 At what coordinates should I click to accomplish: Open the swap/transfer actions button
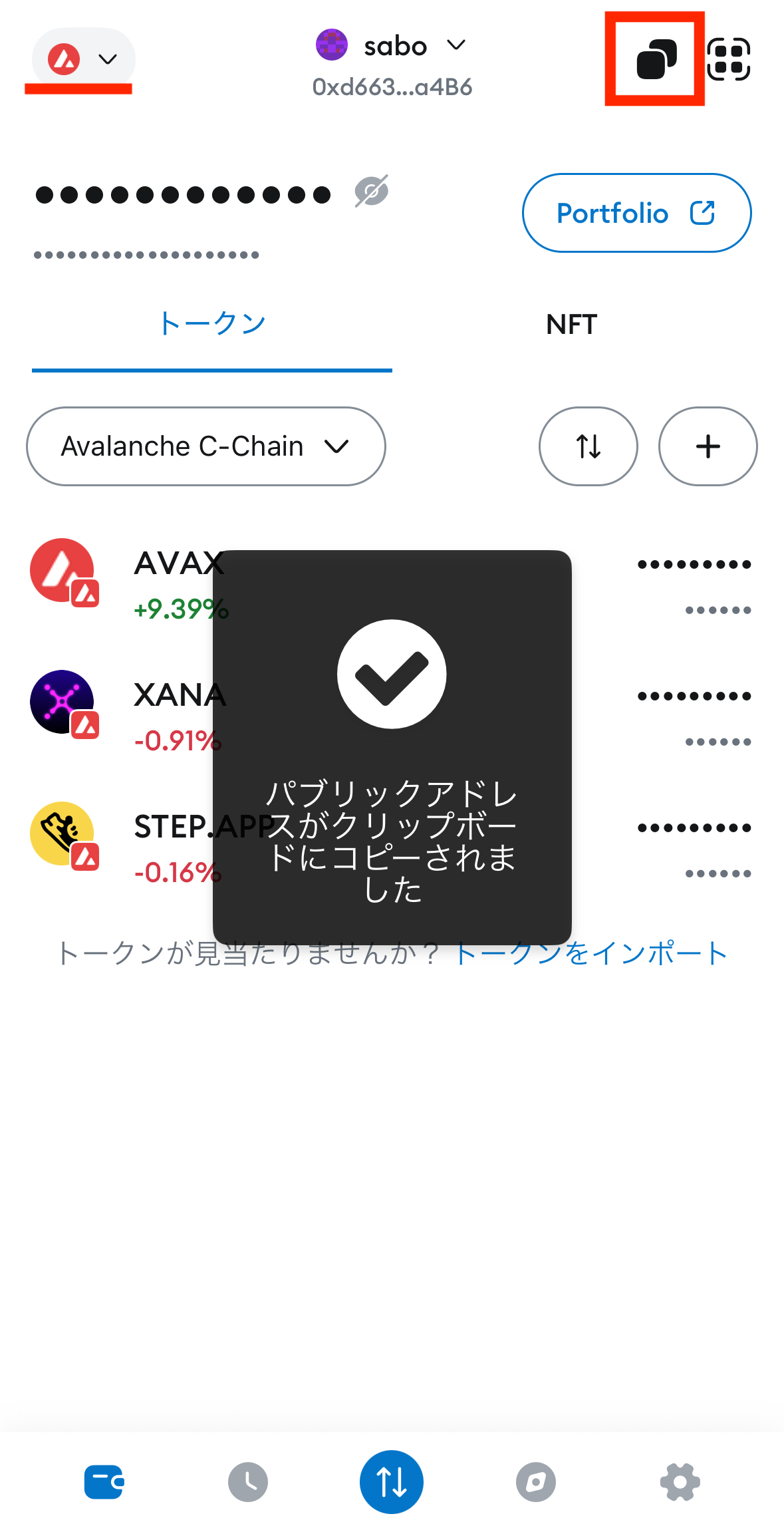(392, 1482)
